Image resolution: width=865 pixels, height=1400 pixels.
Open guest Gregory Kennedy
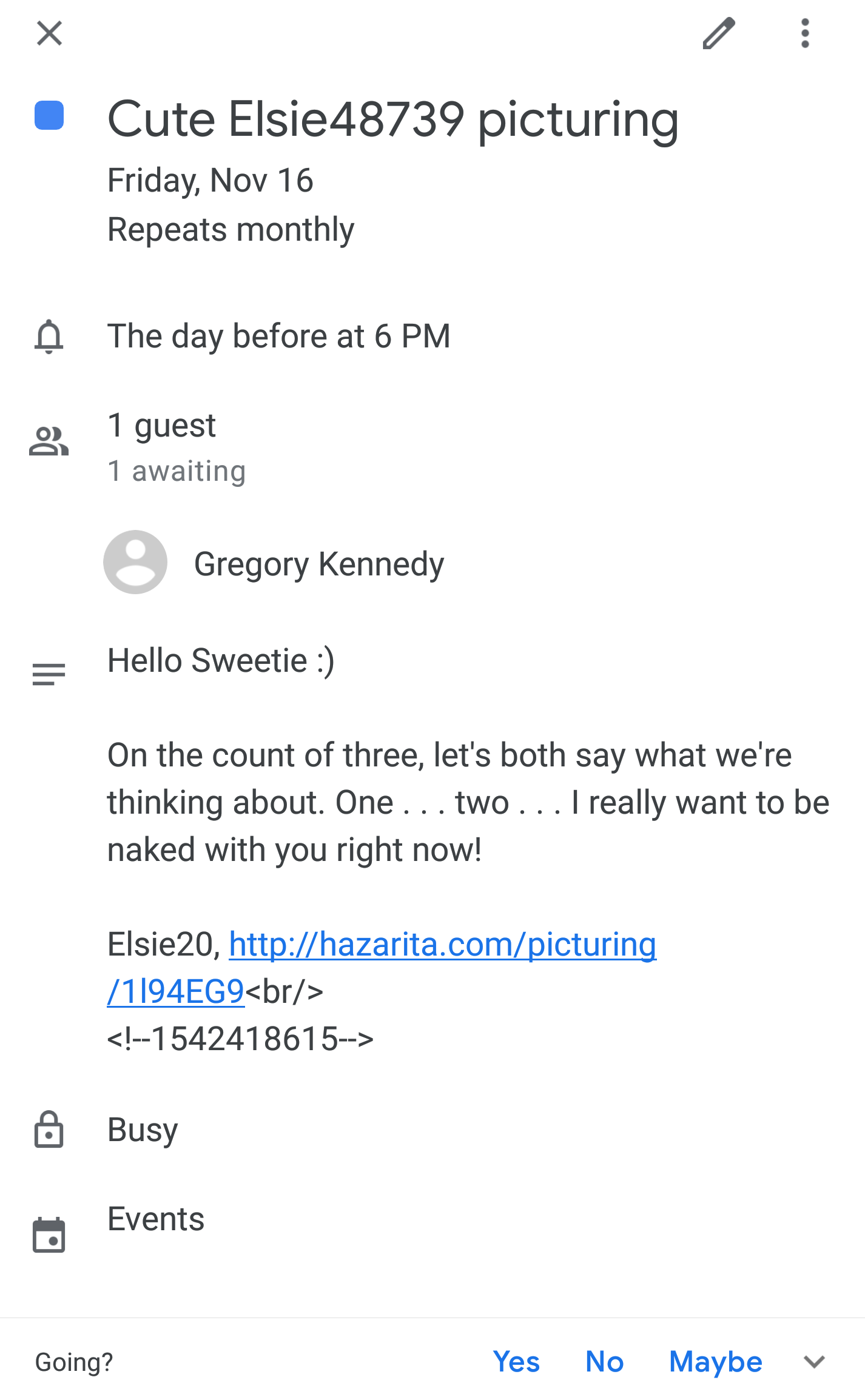click(x=274, y=563)
